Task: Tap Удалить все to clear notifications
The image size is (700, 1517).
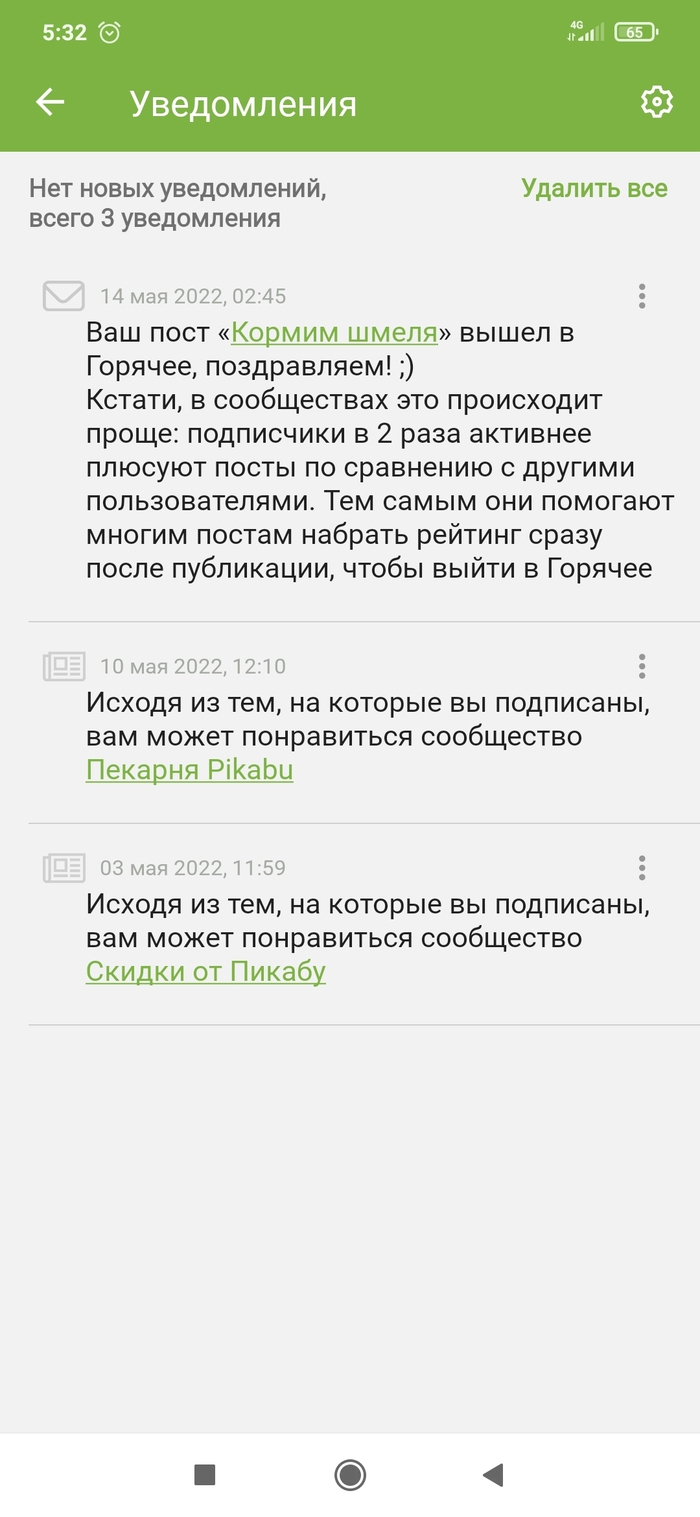Action: click(x=594, y=188)
